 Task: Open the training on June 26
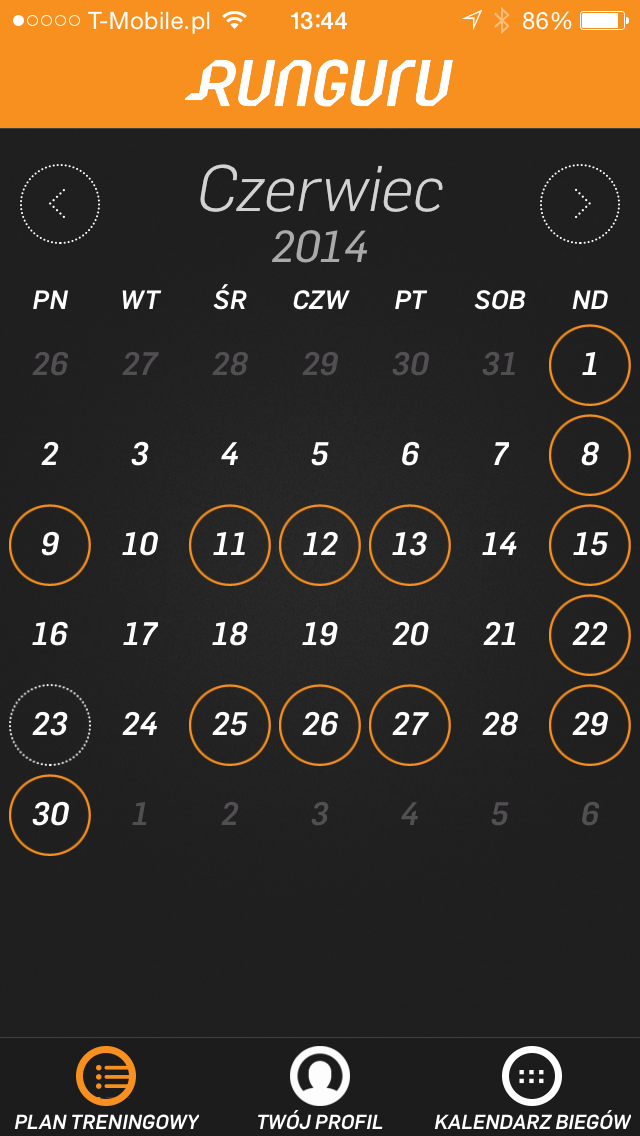click(320, 725)
